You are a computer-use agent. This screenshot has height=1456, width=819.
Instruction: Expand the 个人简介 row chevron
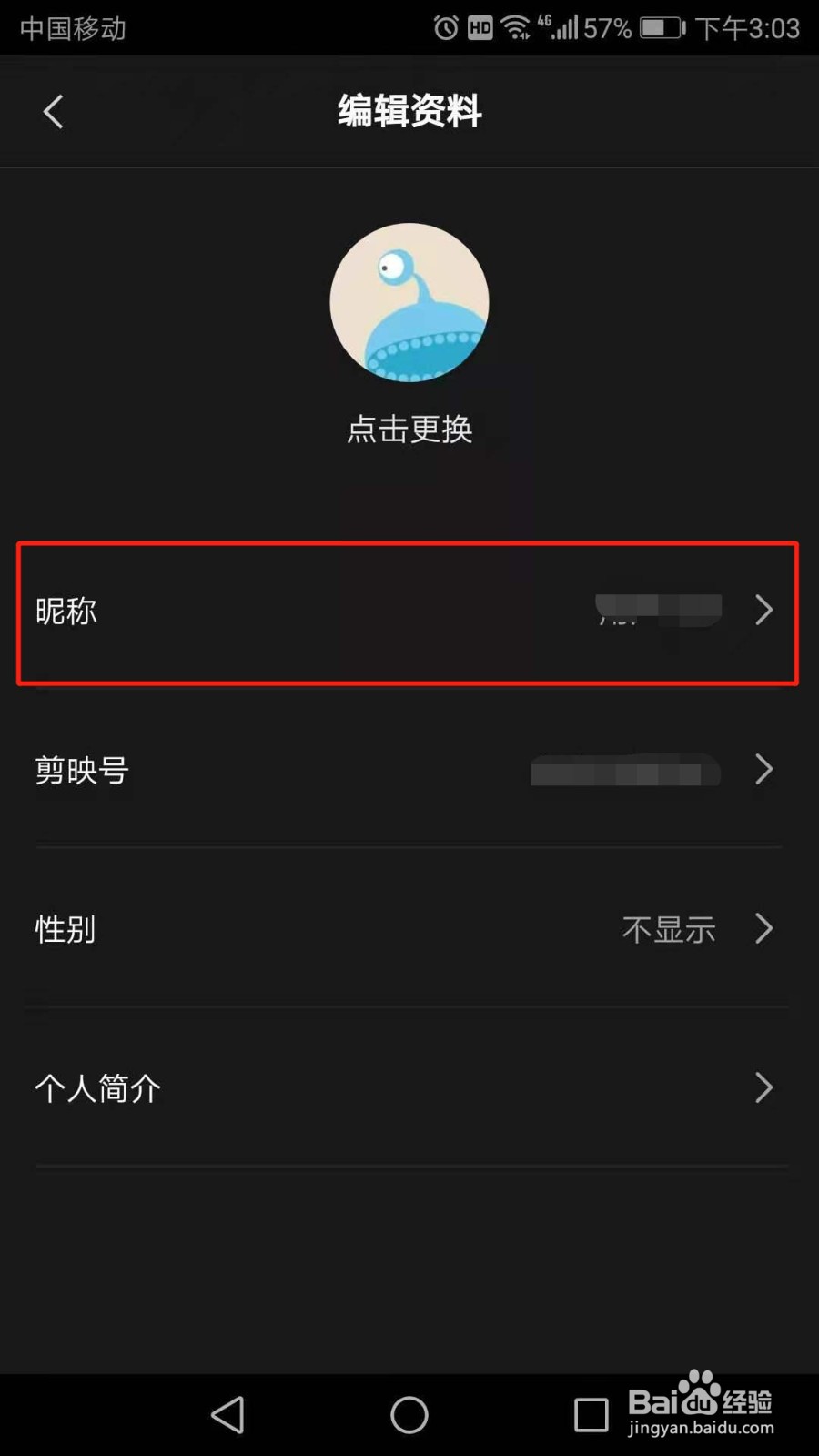tap(763, 1088)
